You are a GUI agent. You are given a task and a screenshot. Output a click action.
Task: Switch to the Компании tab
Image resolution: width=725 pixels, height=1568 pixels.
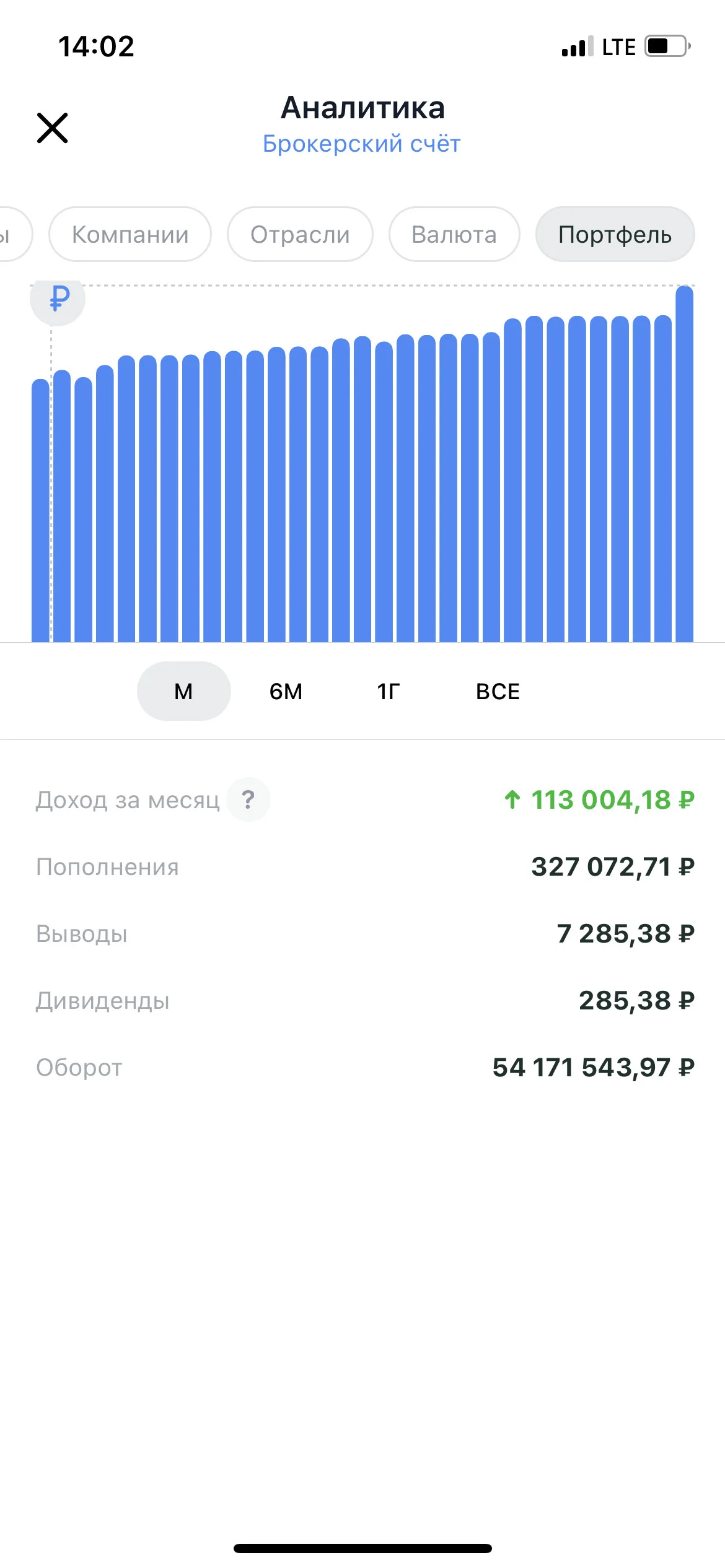pos(130,235)
